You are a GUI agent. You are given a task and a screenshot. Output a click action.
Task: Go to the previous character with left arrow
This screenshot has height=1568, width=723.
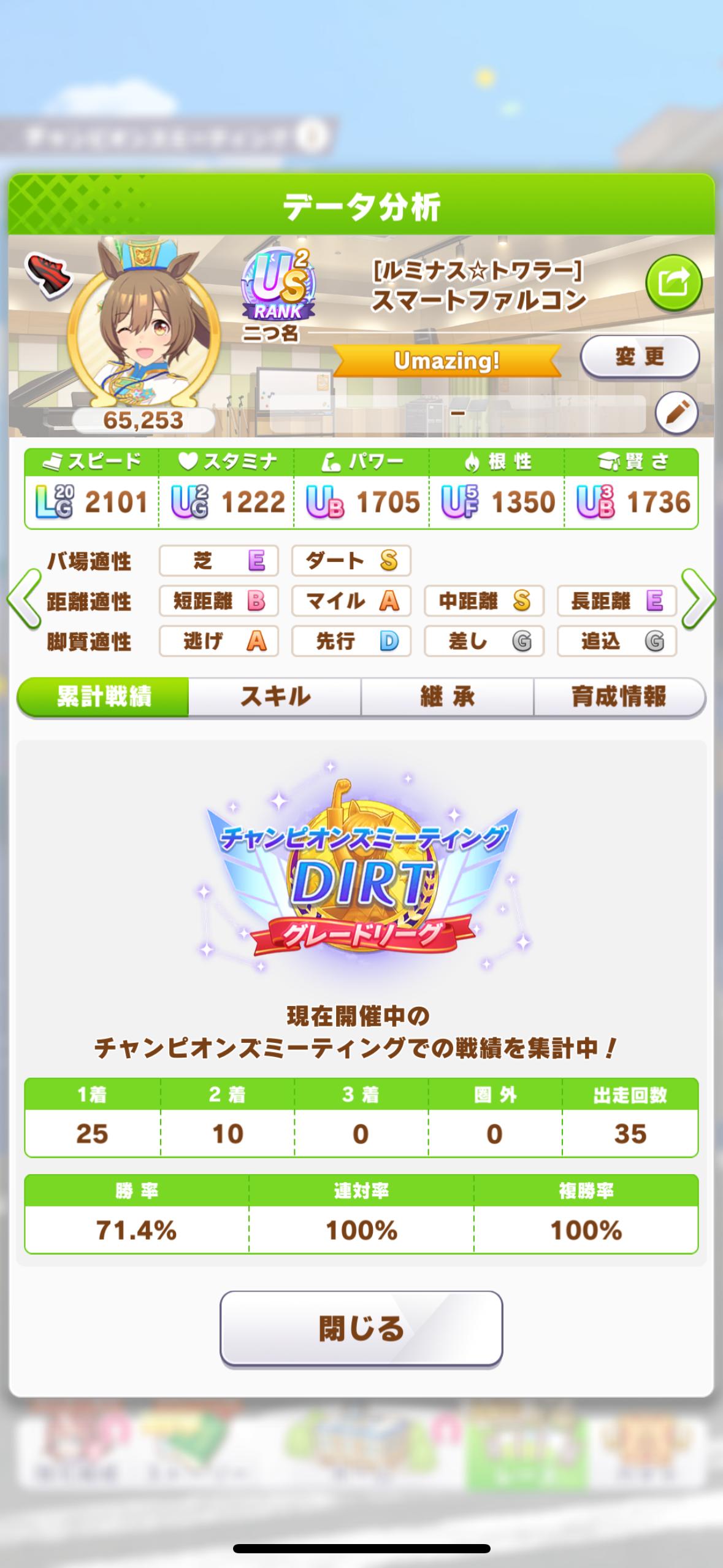point(25,599)
